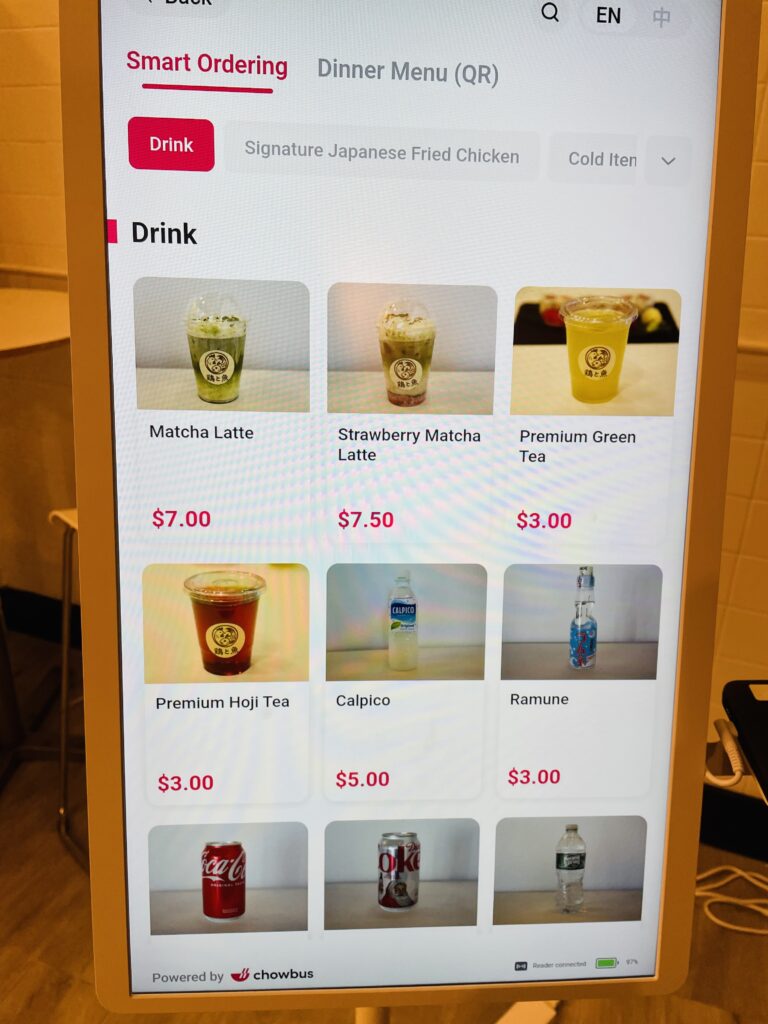This screenshot has height=1024, width=768.
Task: Select Signature Japanese Fried Chicken category
Action: tap(382, 155)
